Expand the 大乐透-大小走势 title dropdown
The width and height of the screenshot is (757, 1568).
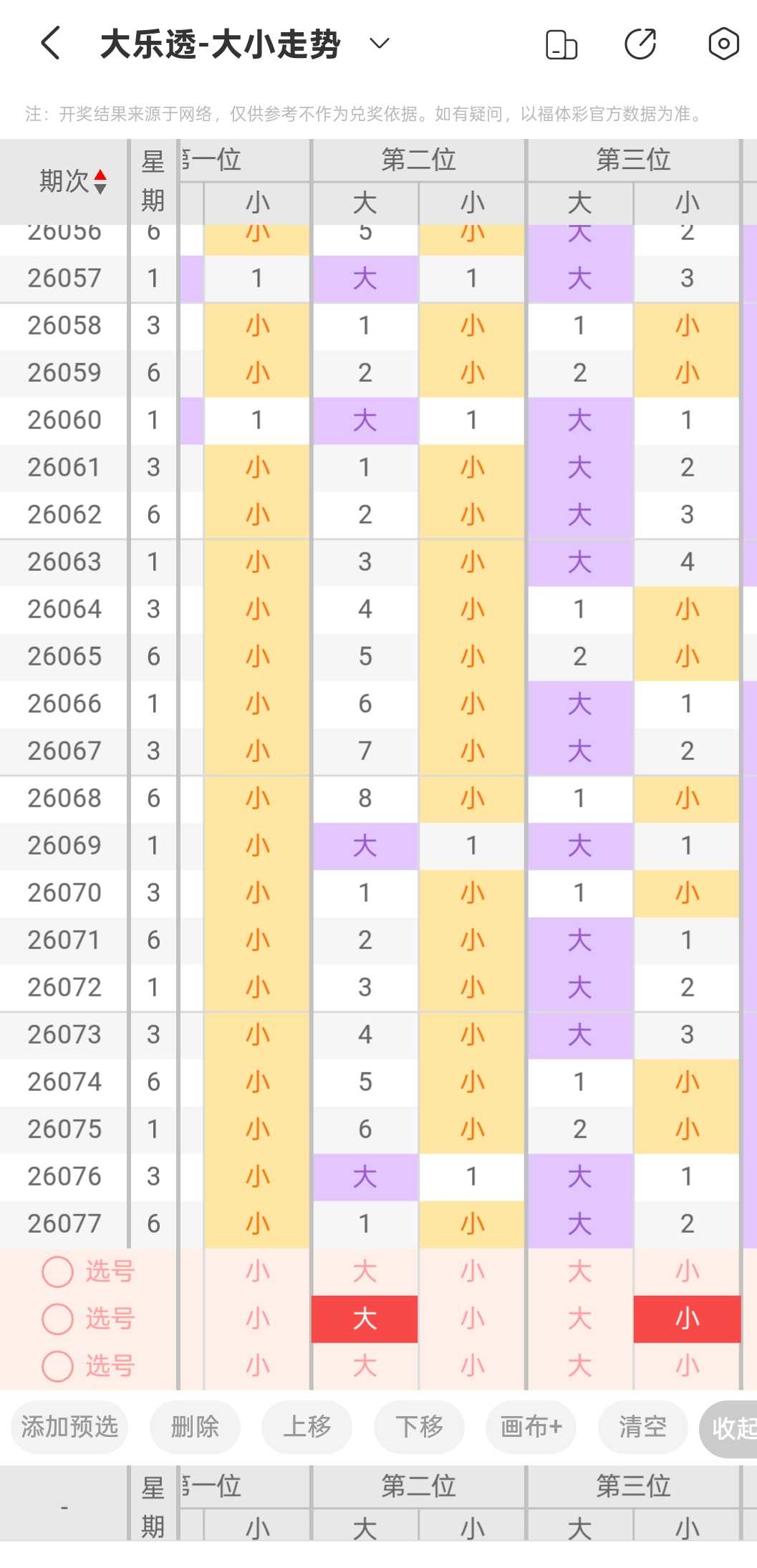pos(379,44)
